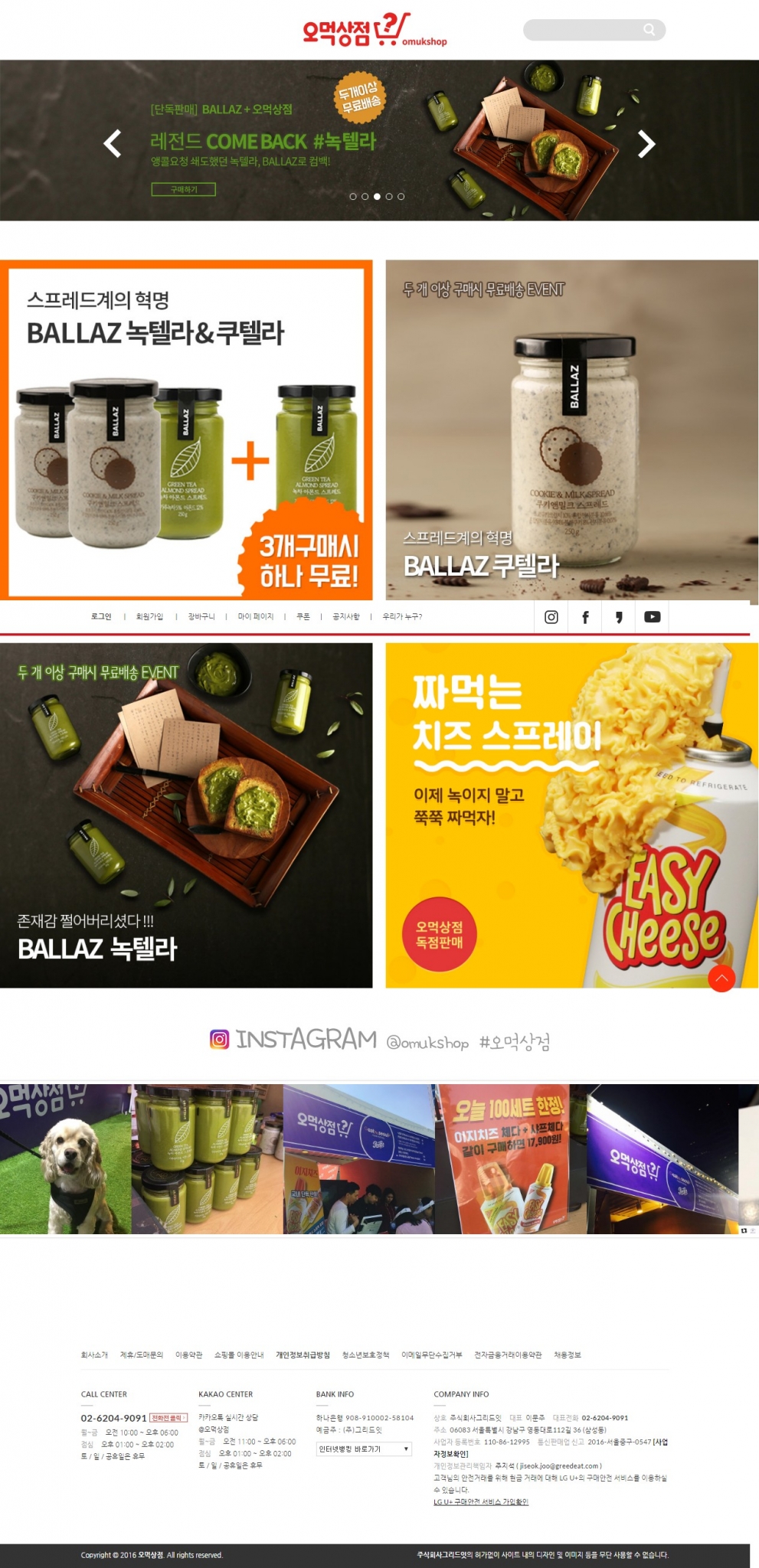
Task: Open the YouTube icon in the menu bar
Action: coord(652,617)
